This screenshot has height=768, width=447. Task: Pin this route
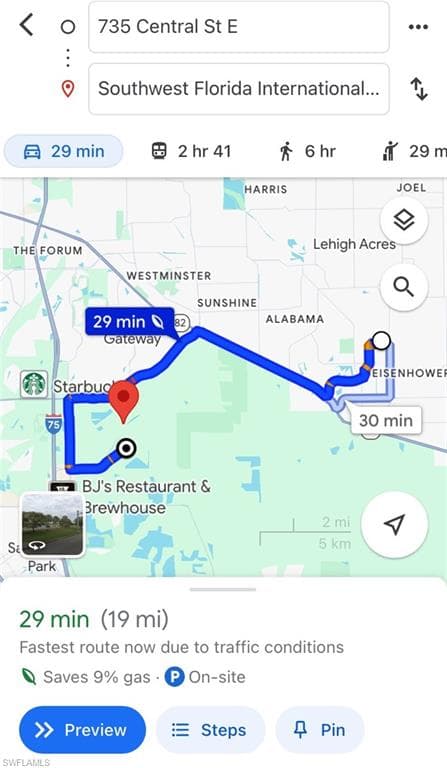320,730
